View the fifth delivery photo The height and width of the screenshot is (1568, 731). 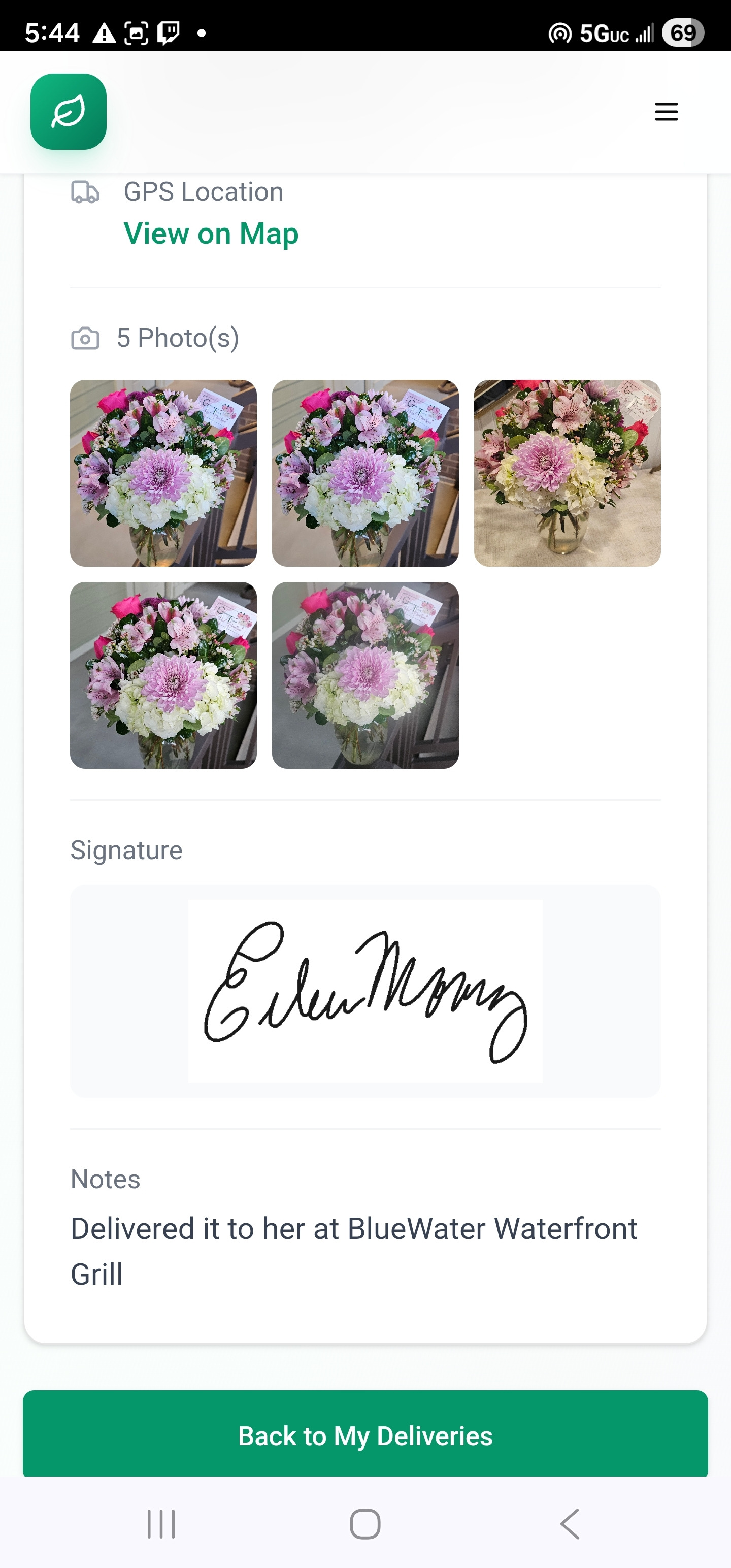pyautogui.click(x=365, y=675)
